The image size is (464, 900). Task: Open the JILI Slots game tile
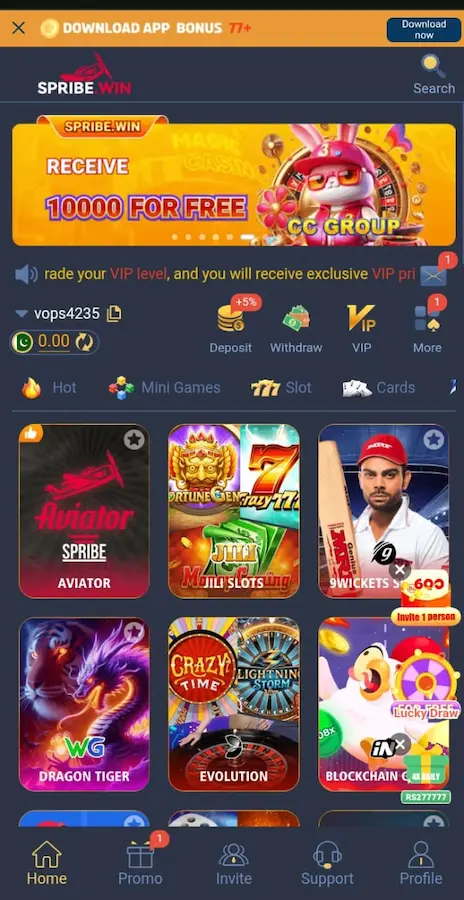point(234,511)
